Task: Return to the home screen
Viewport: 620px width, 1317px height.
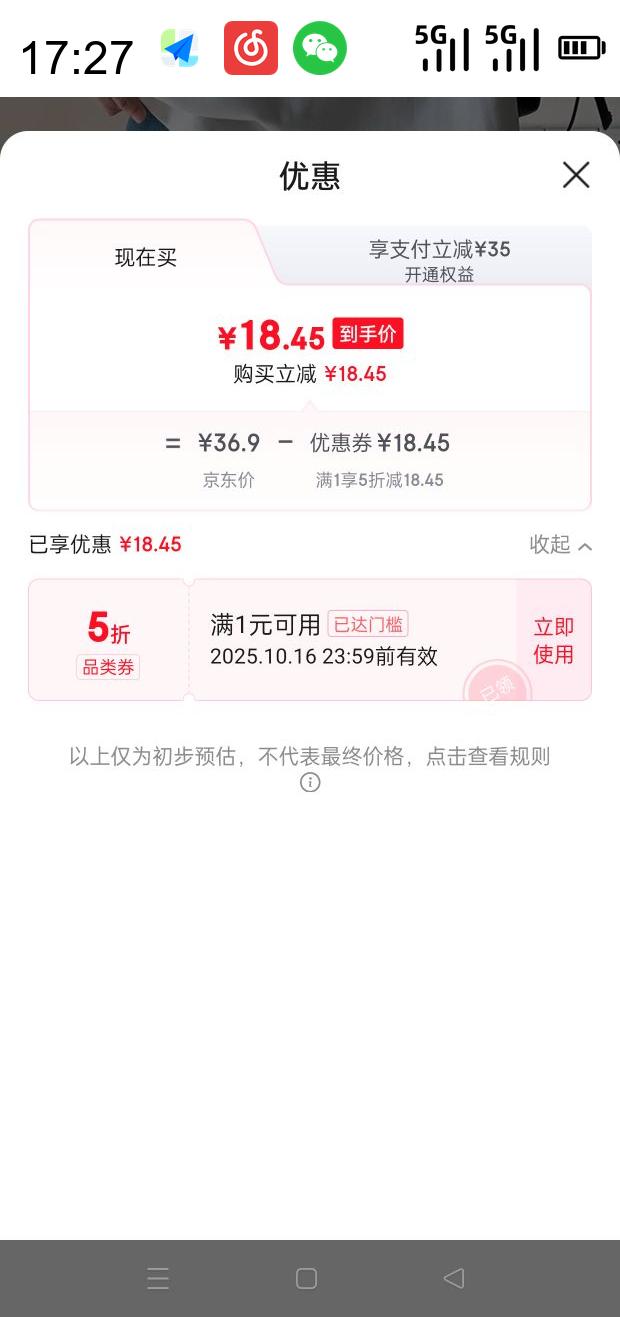Action: point(307,1278)
